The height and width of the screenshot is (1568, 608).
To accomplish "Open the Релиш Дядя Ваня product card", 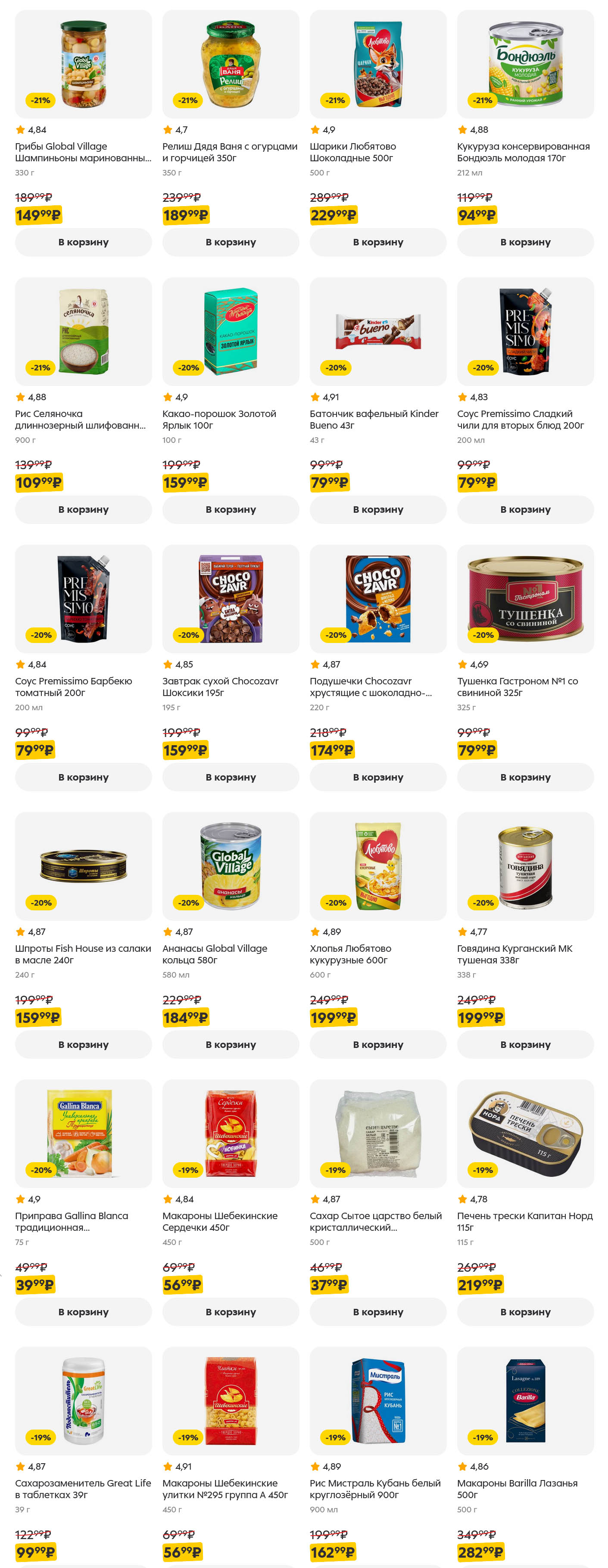I will (231, 64).
